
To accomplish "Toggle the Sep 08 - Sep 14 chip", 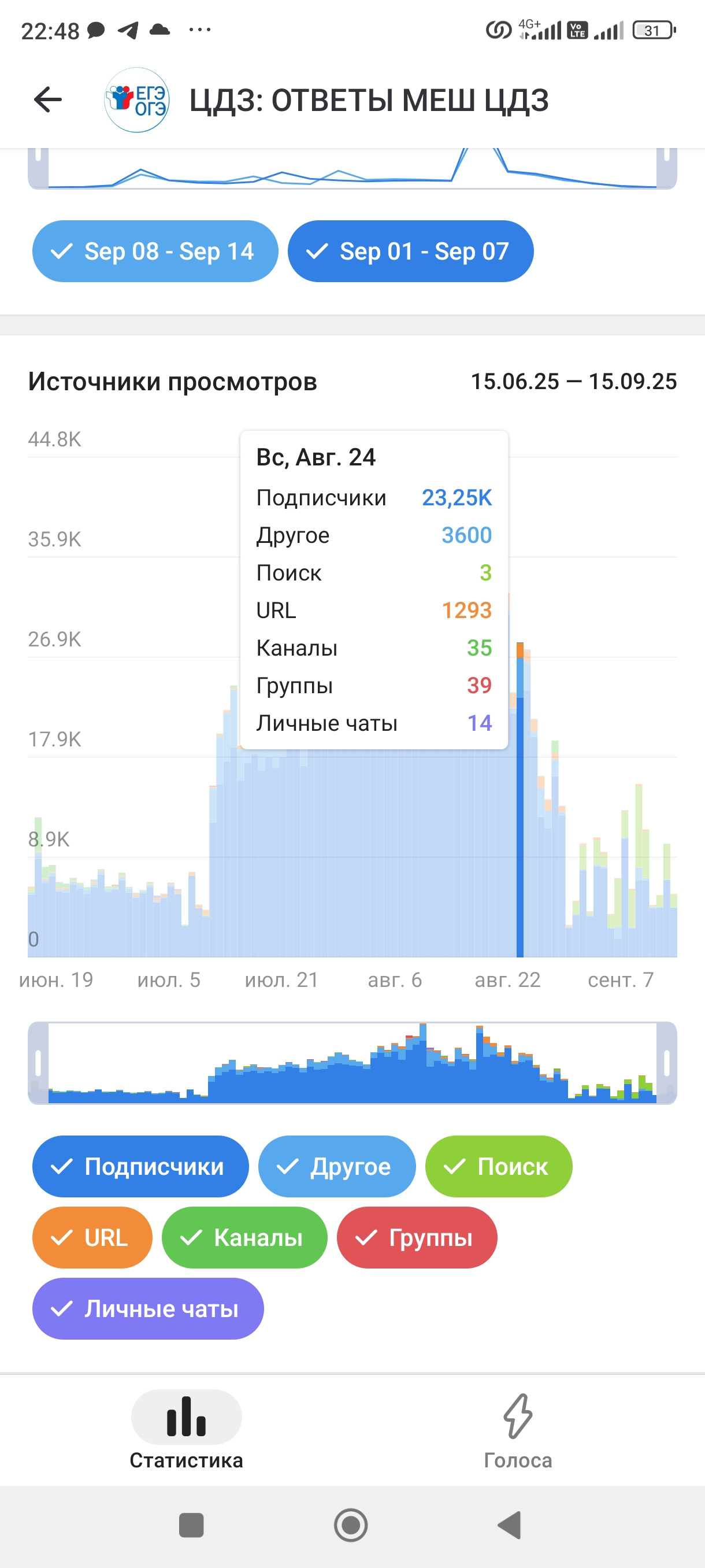I will point(155,252).
